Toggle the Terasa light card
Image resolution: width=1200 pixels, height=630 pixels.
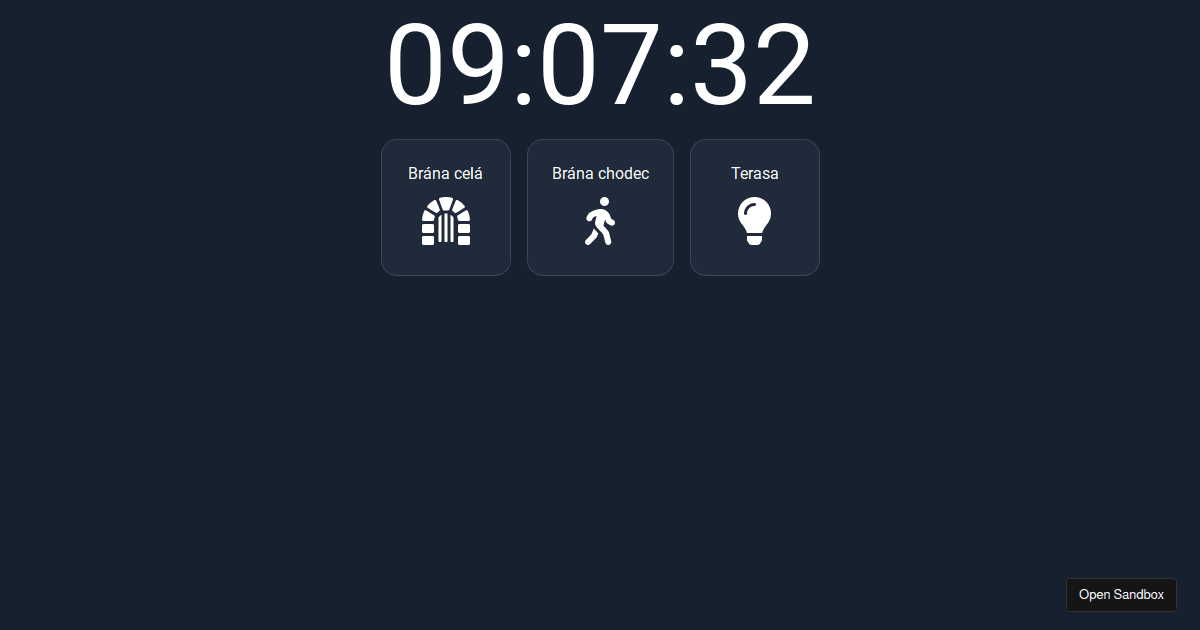[x=755, y=207]
